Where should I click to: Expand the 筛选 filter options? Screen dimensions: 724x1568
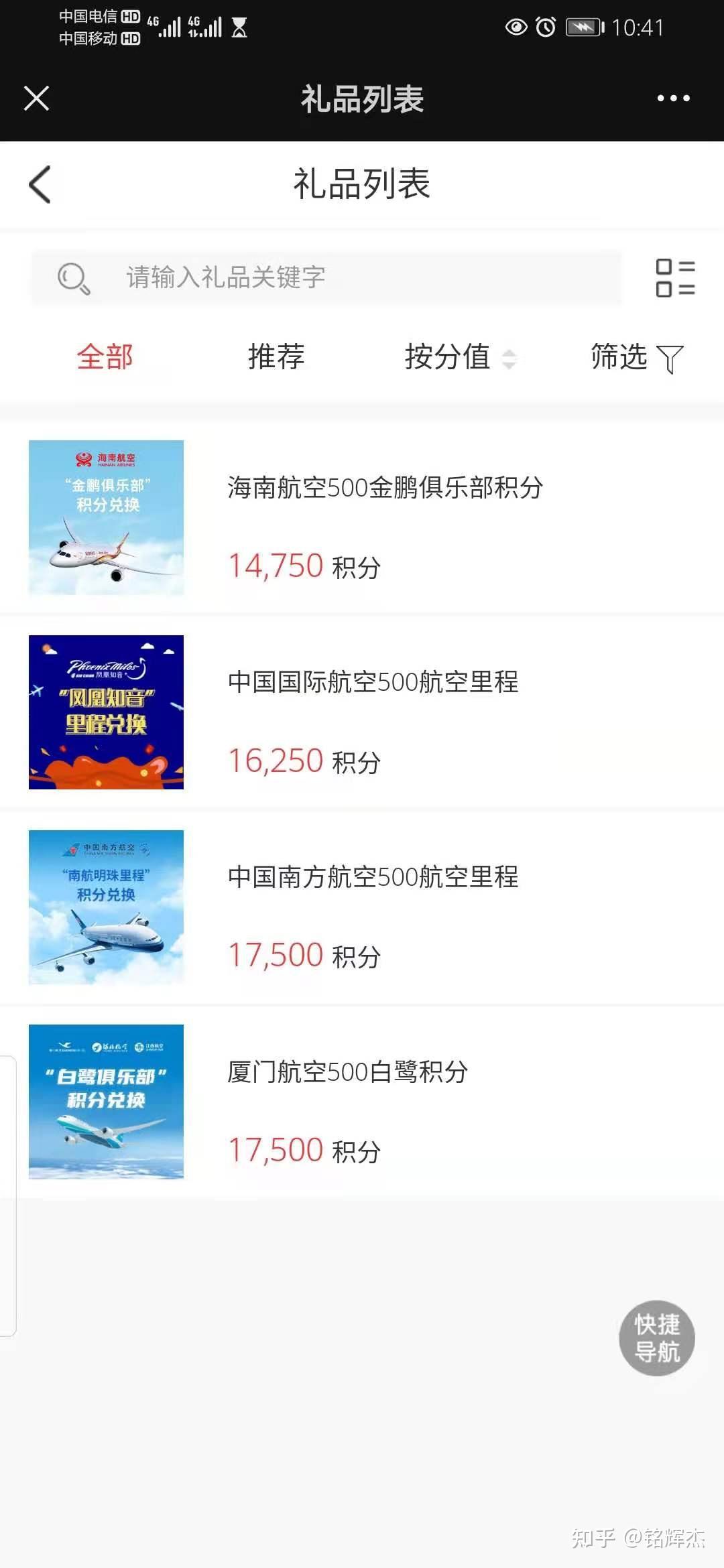coord(619,358)
